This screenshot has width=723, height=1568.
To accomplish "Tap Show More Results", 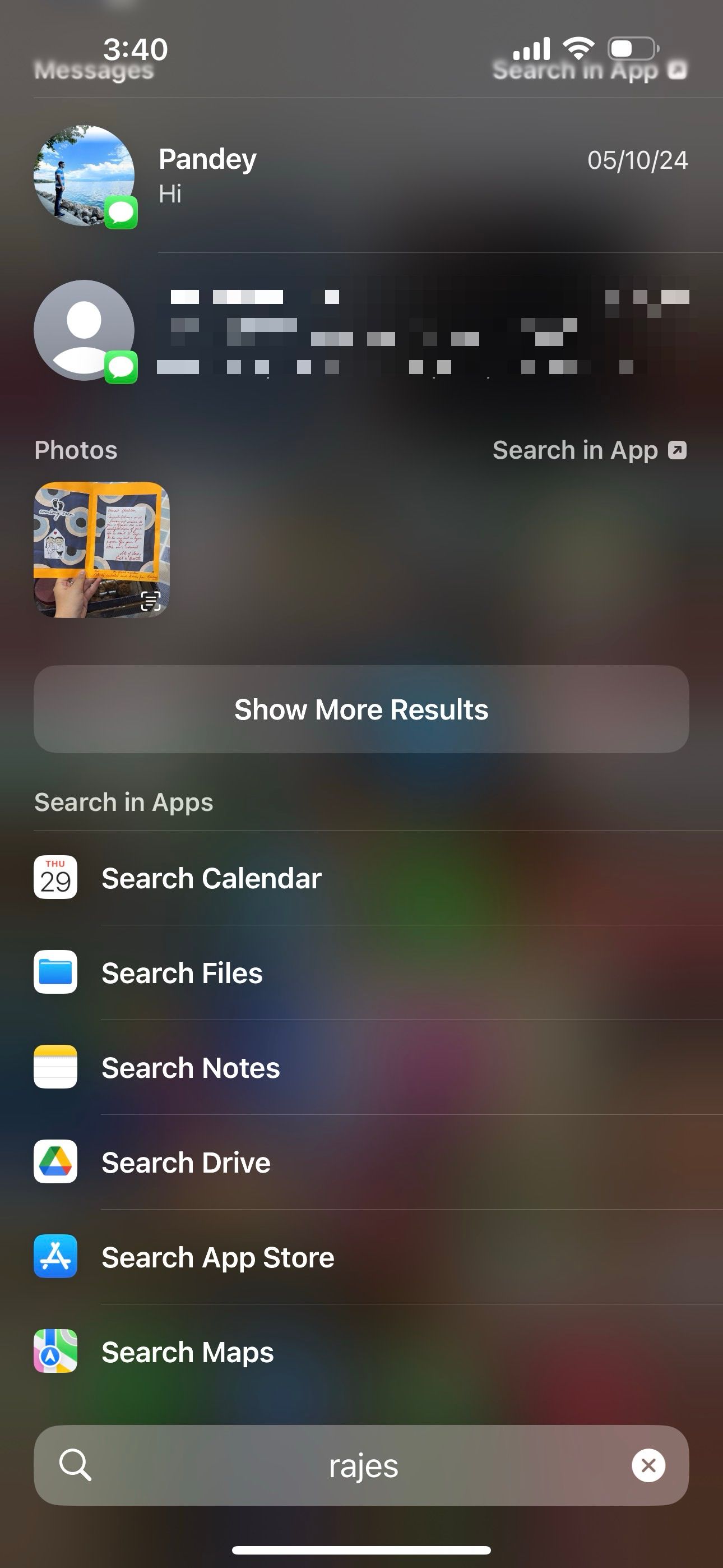I will coord(361,709).
